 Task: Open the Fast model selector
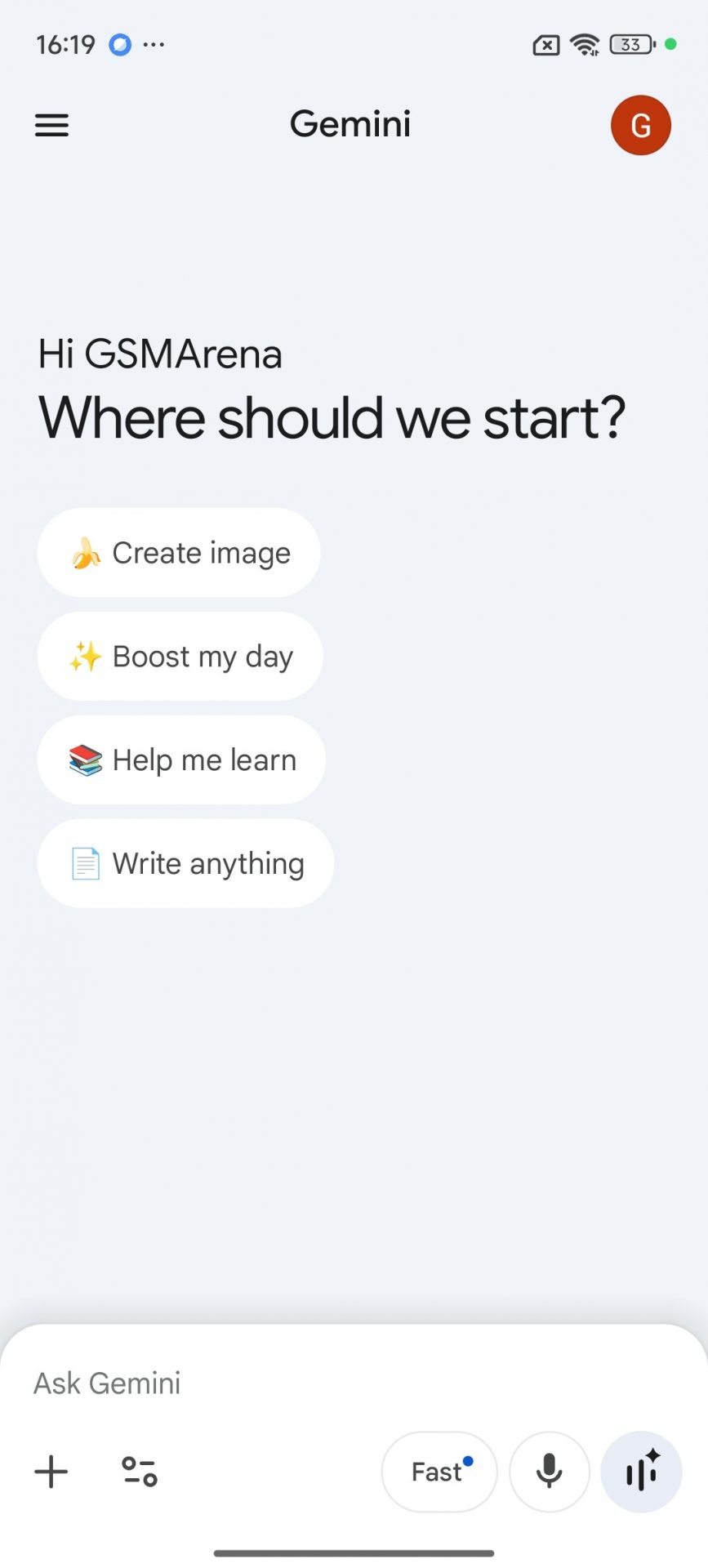tap(439, 1472)
